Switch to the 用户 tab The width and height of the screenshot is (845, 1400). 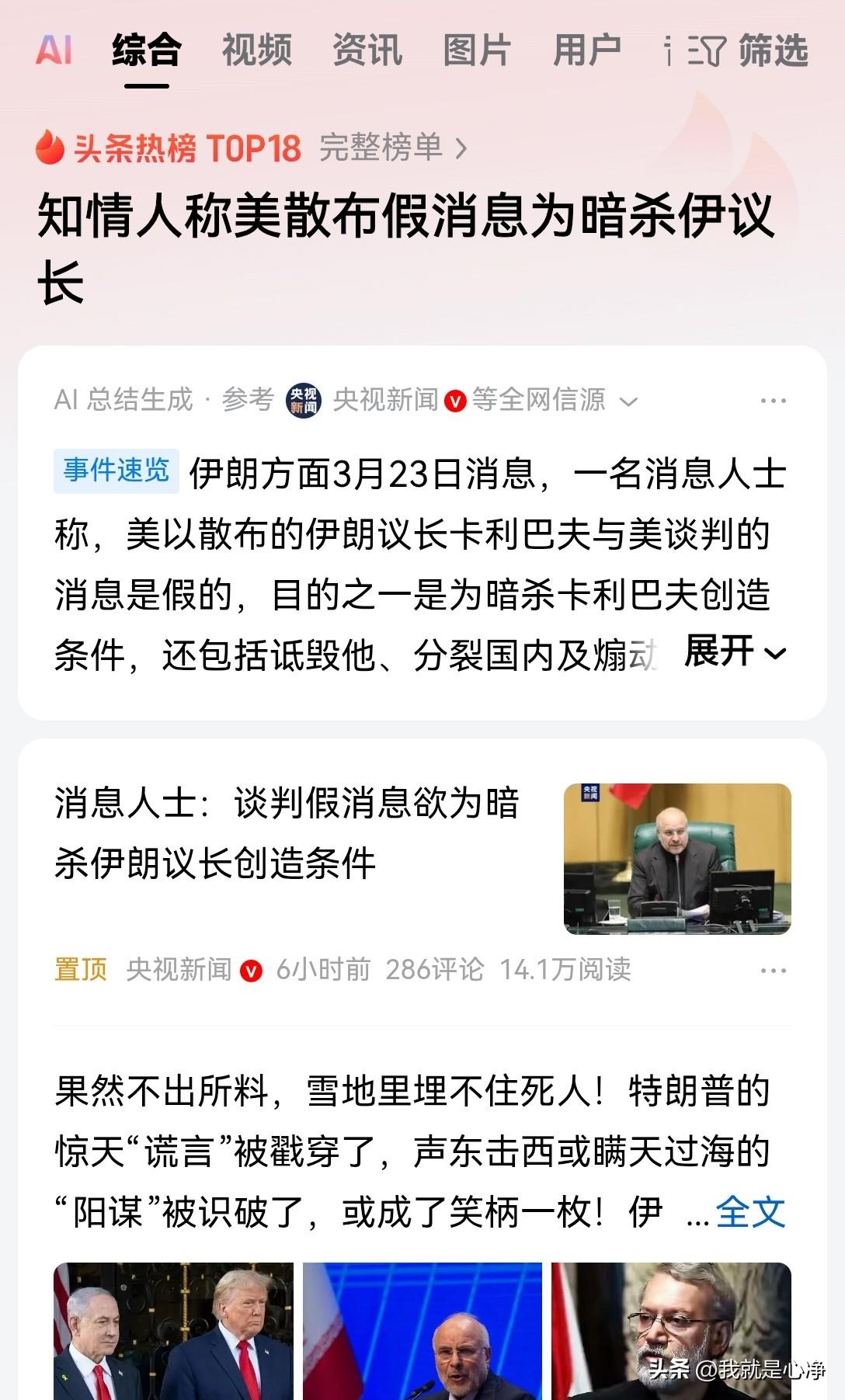pyautogui.click(x=587, y=50)
